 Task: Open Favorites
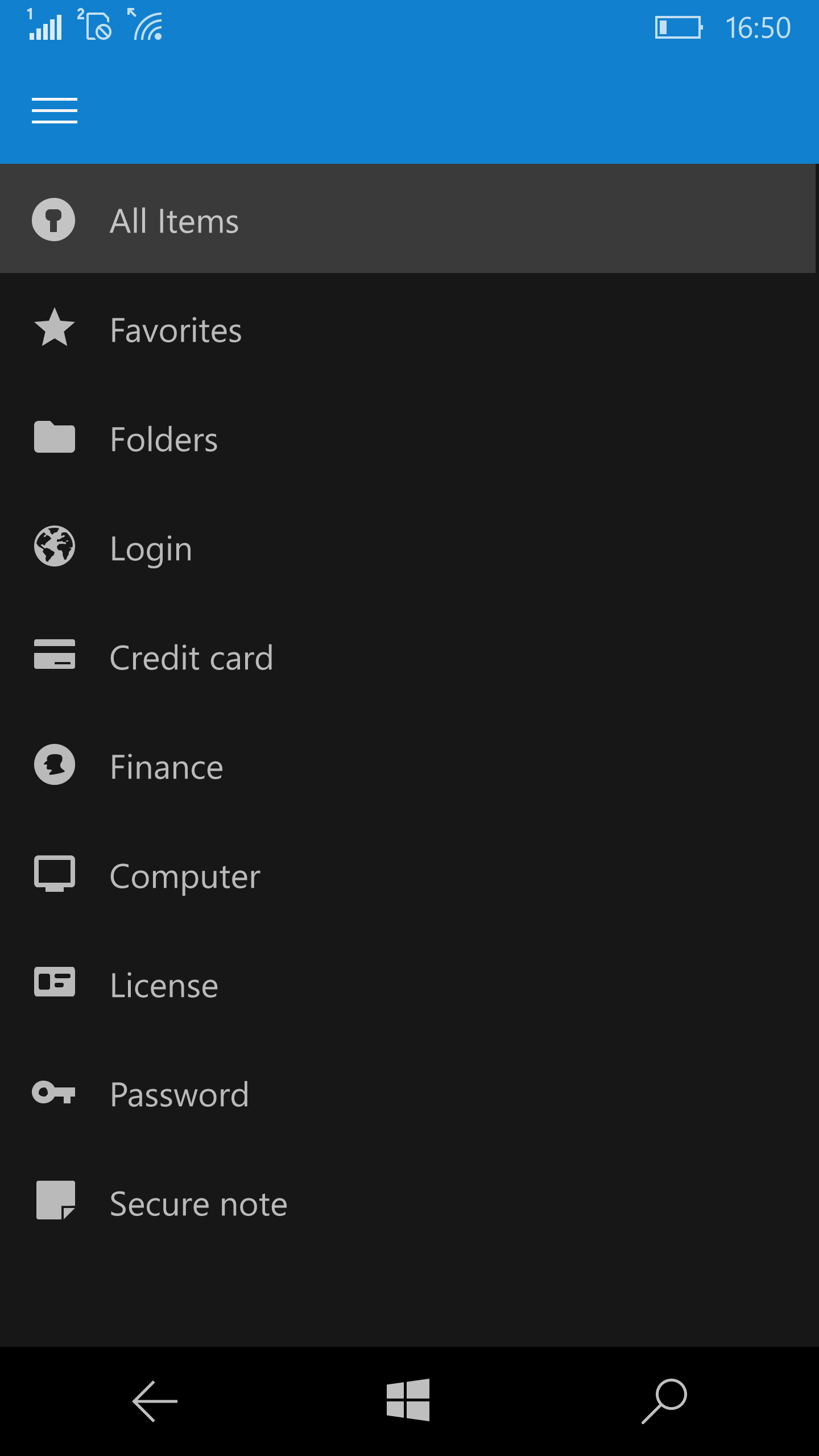point(408,328)
